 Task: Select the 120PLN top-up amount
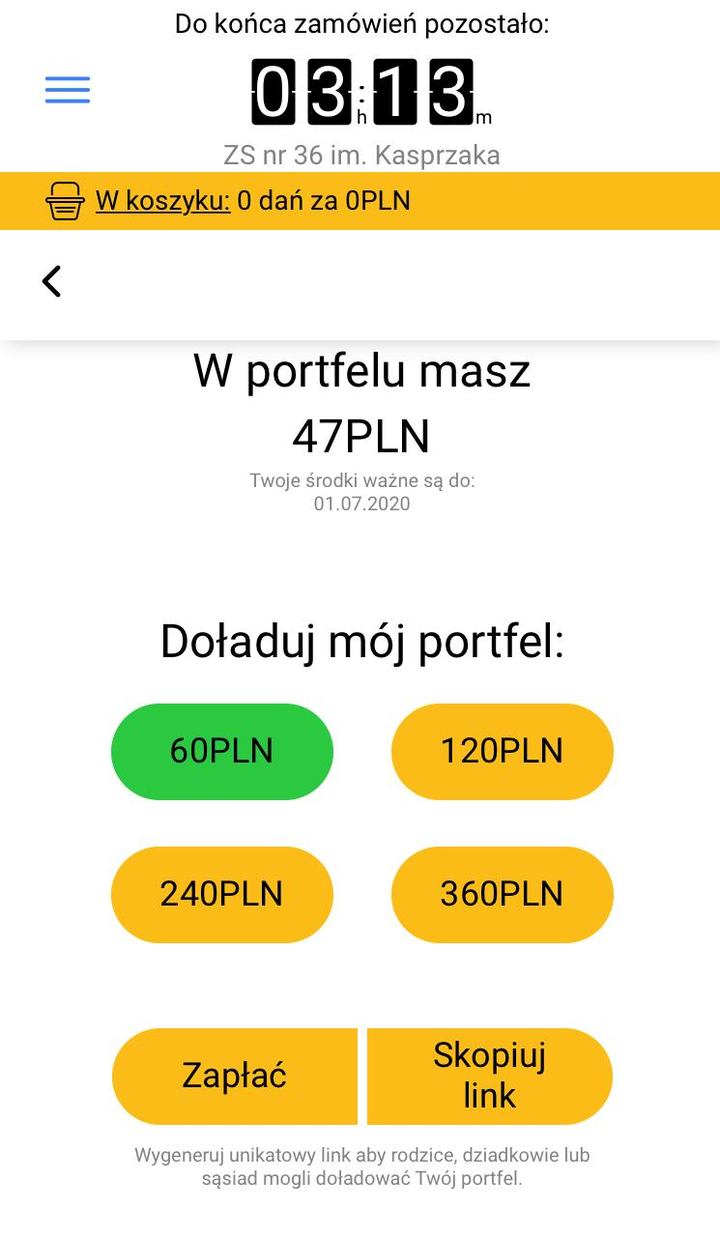coord(501,751)
